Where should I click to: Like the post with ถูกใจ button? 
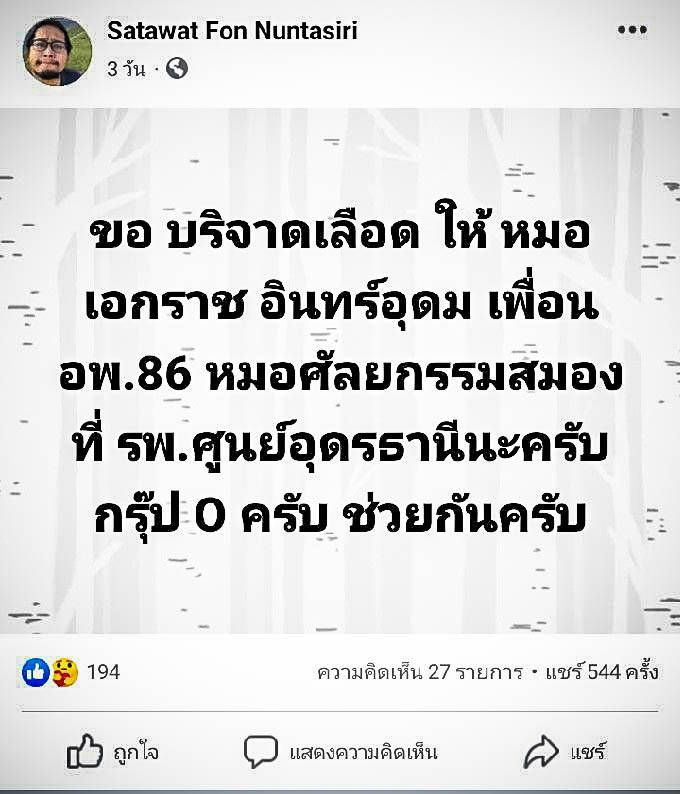[113, 752]
